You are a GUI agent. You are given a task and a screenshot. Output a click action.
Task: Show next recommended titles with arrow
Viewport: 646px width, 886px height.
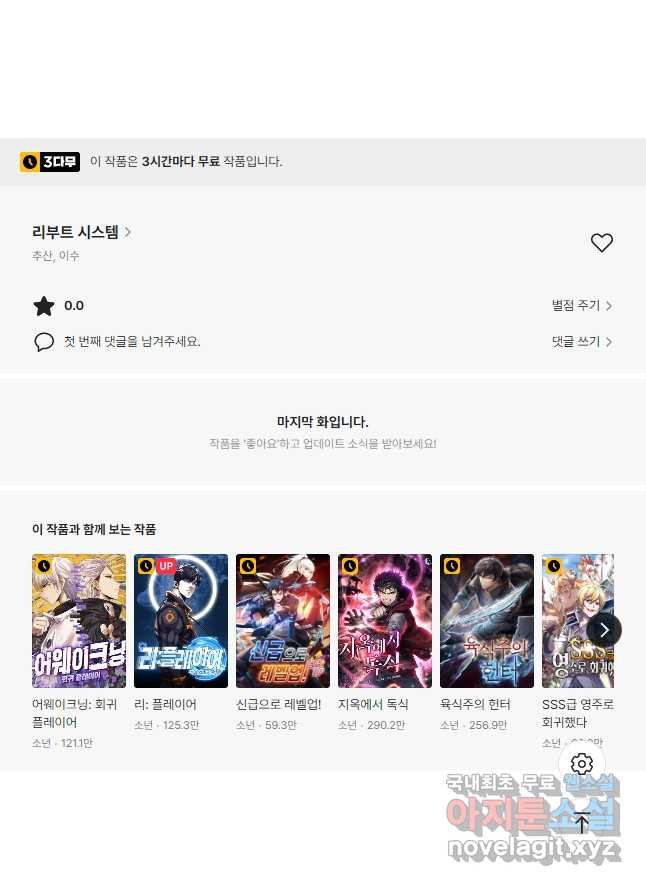pos(604,629)
